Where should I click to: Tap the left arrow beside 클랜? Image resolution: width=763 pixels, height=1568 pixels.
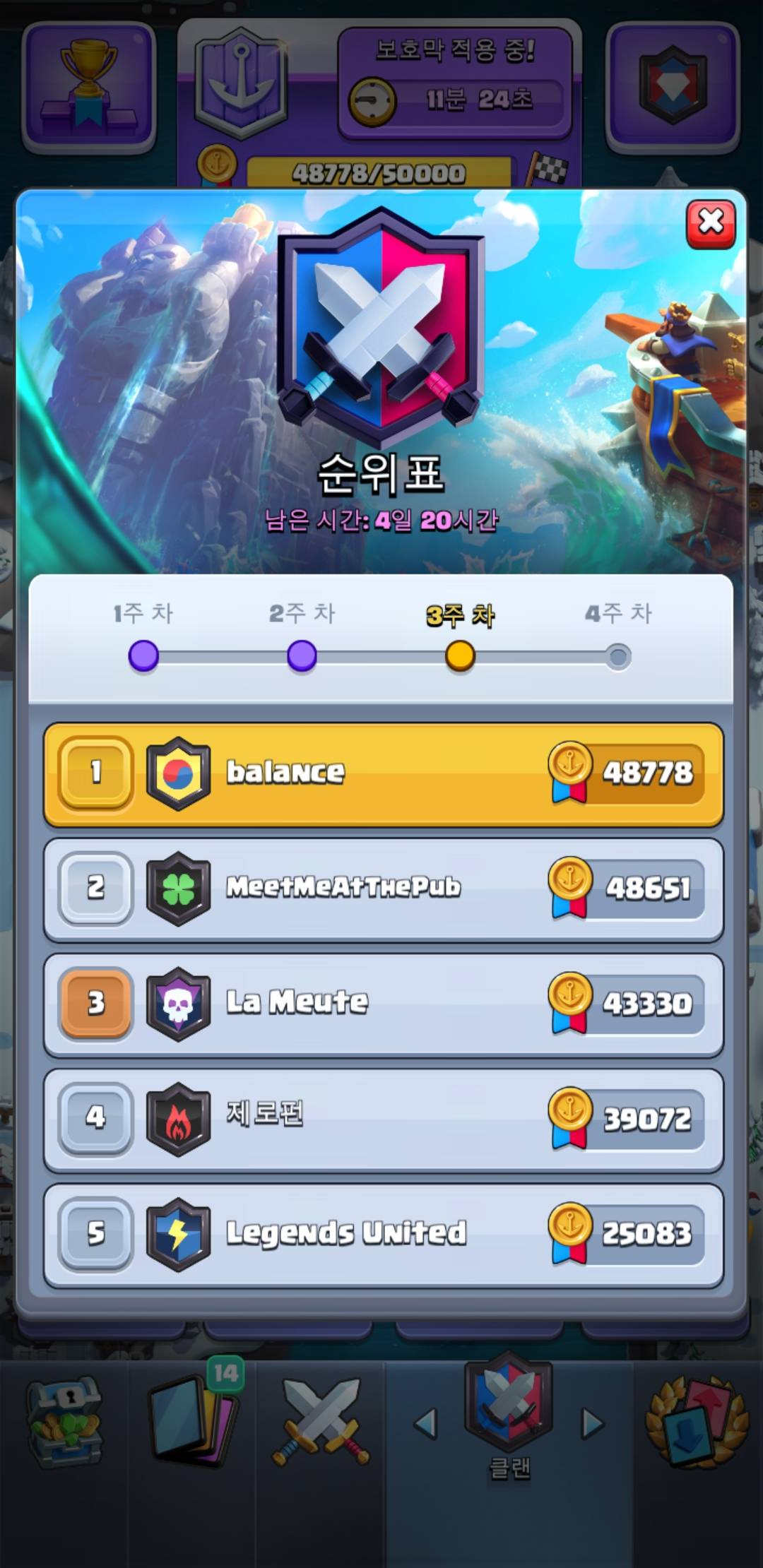[x=425, y=1423]
